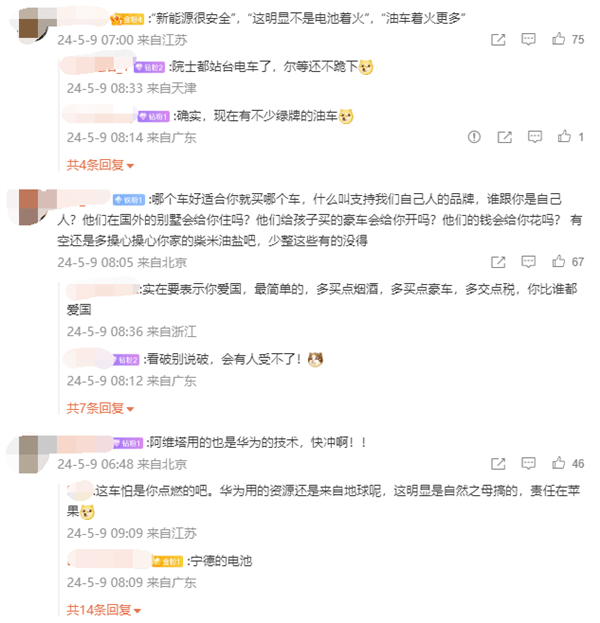Share the comment posted at 08:05 from 北京
This screenshot has height=623, width=600.
[x=498, y=262]
